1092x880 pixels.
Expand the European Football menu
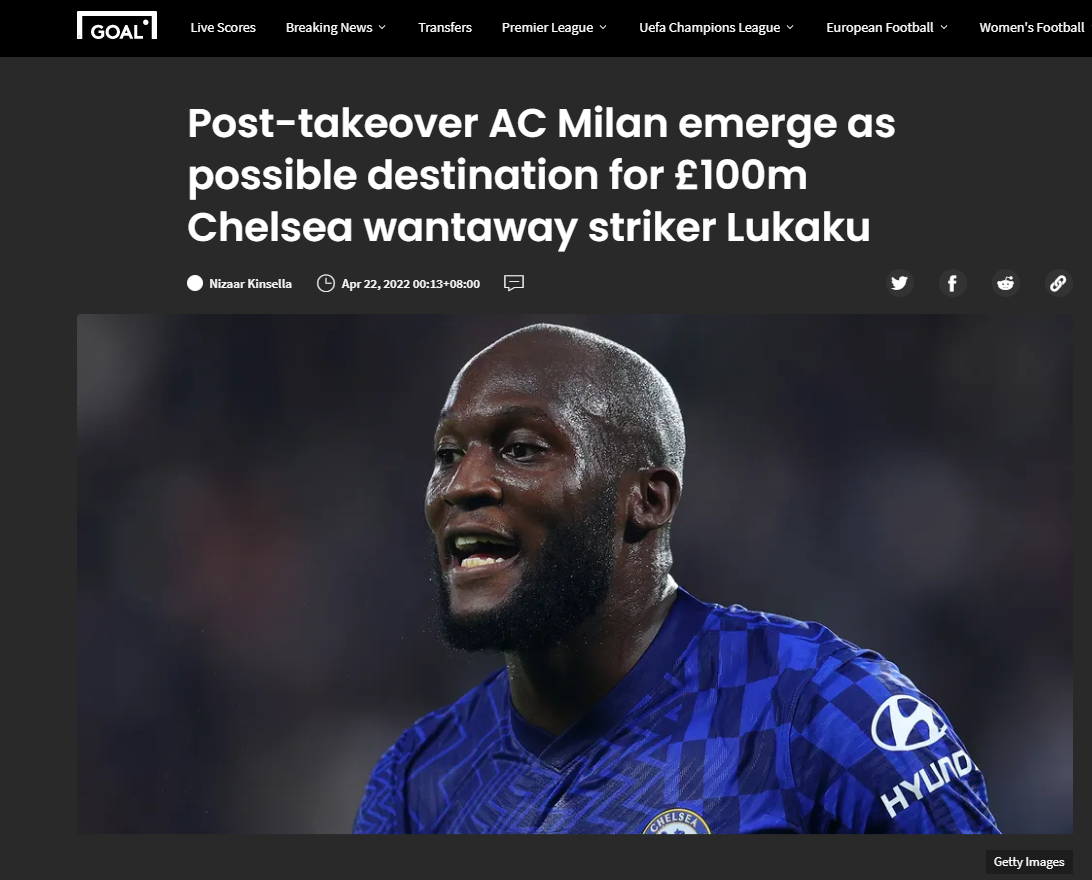887,28
